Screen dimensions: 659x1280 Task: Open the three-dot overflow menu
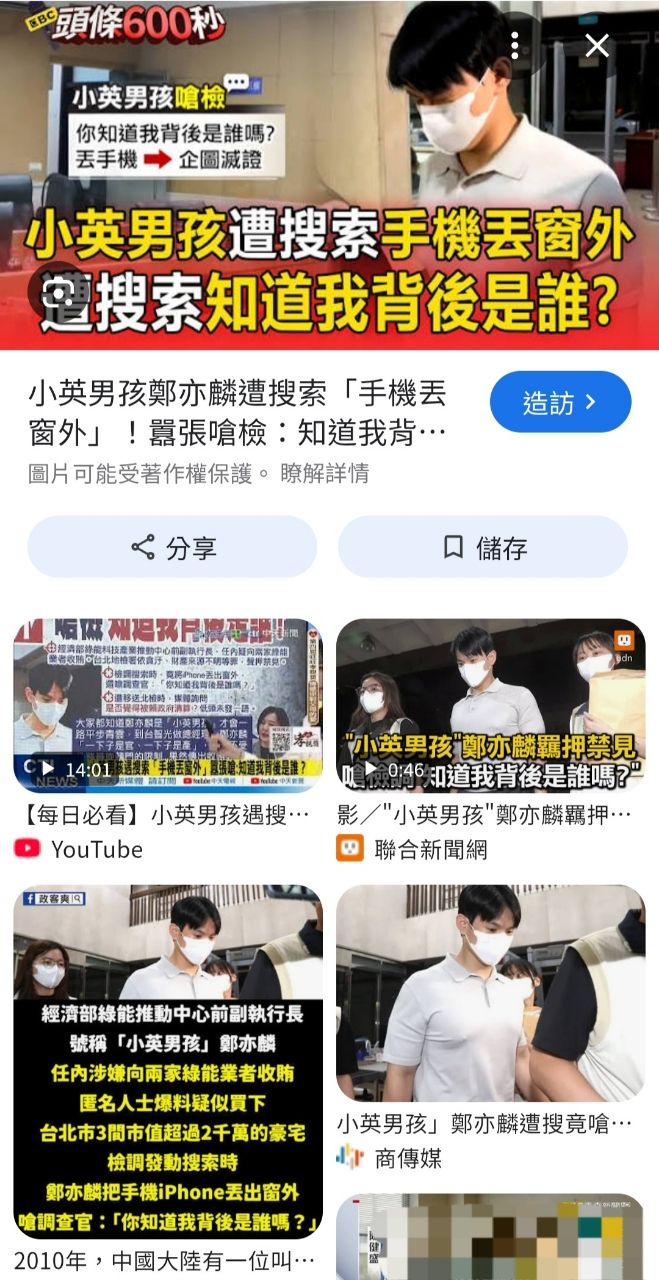514,45
